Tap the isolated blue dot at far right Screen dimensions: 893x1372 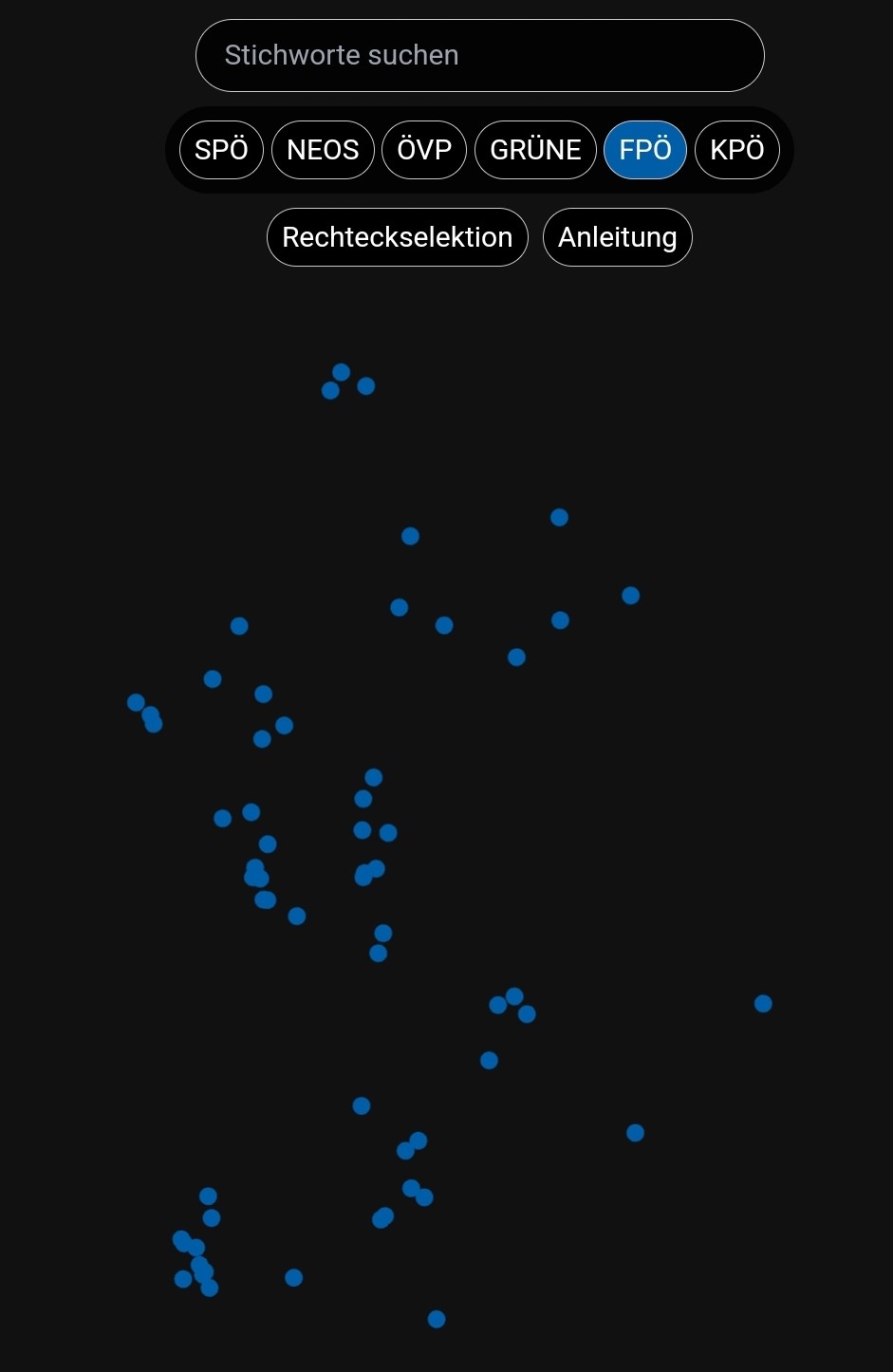[763, 1004]
